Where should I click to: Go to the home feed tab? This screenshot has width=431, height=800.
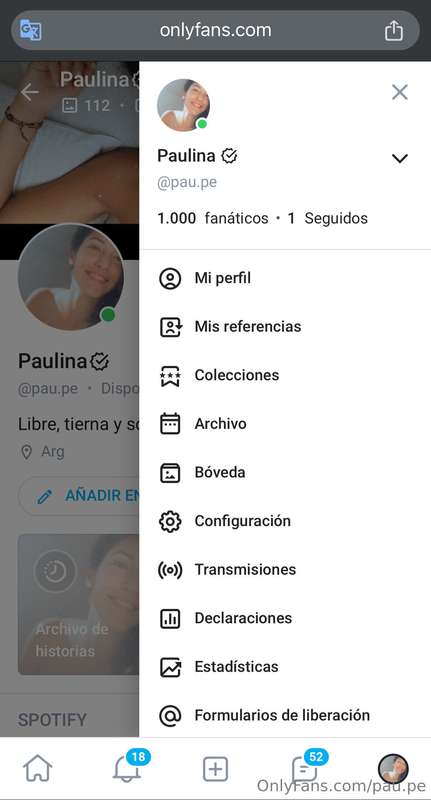point(38,768)
